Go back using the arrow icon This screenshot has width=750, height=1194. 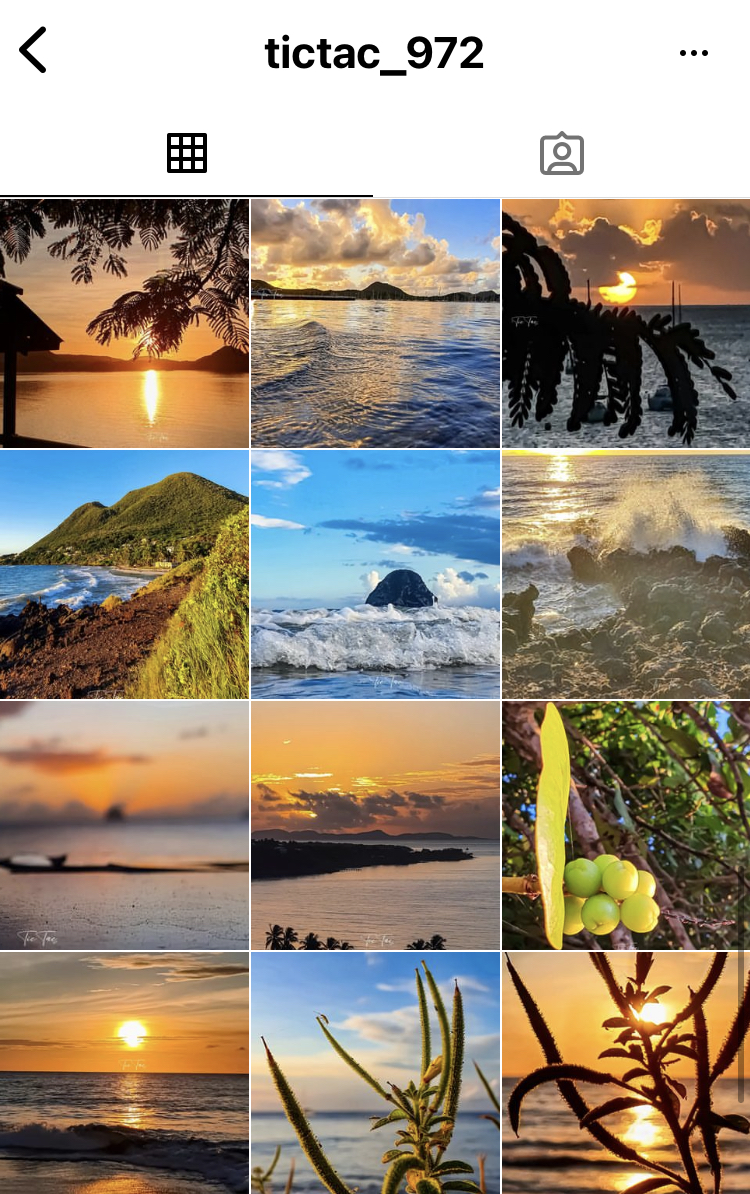(33, 51)
